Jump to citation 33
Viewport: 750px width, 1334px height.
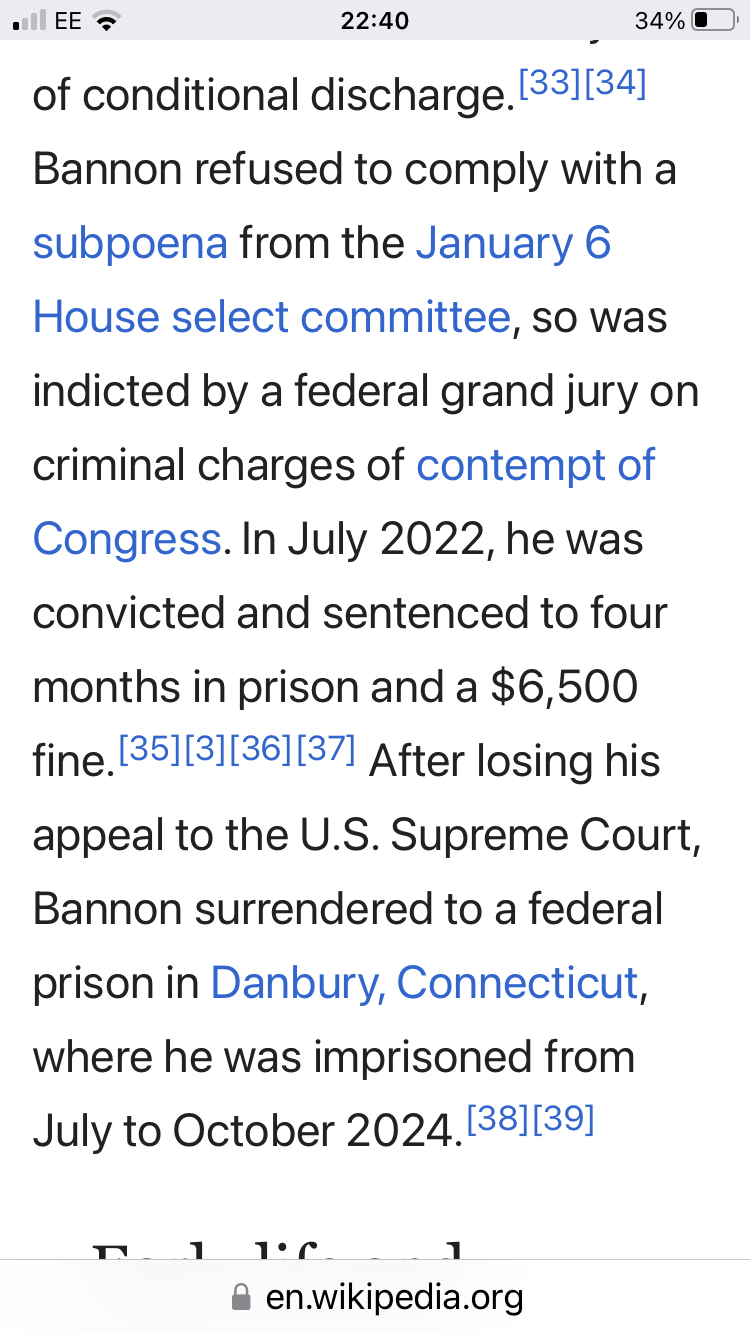(548, 84)
